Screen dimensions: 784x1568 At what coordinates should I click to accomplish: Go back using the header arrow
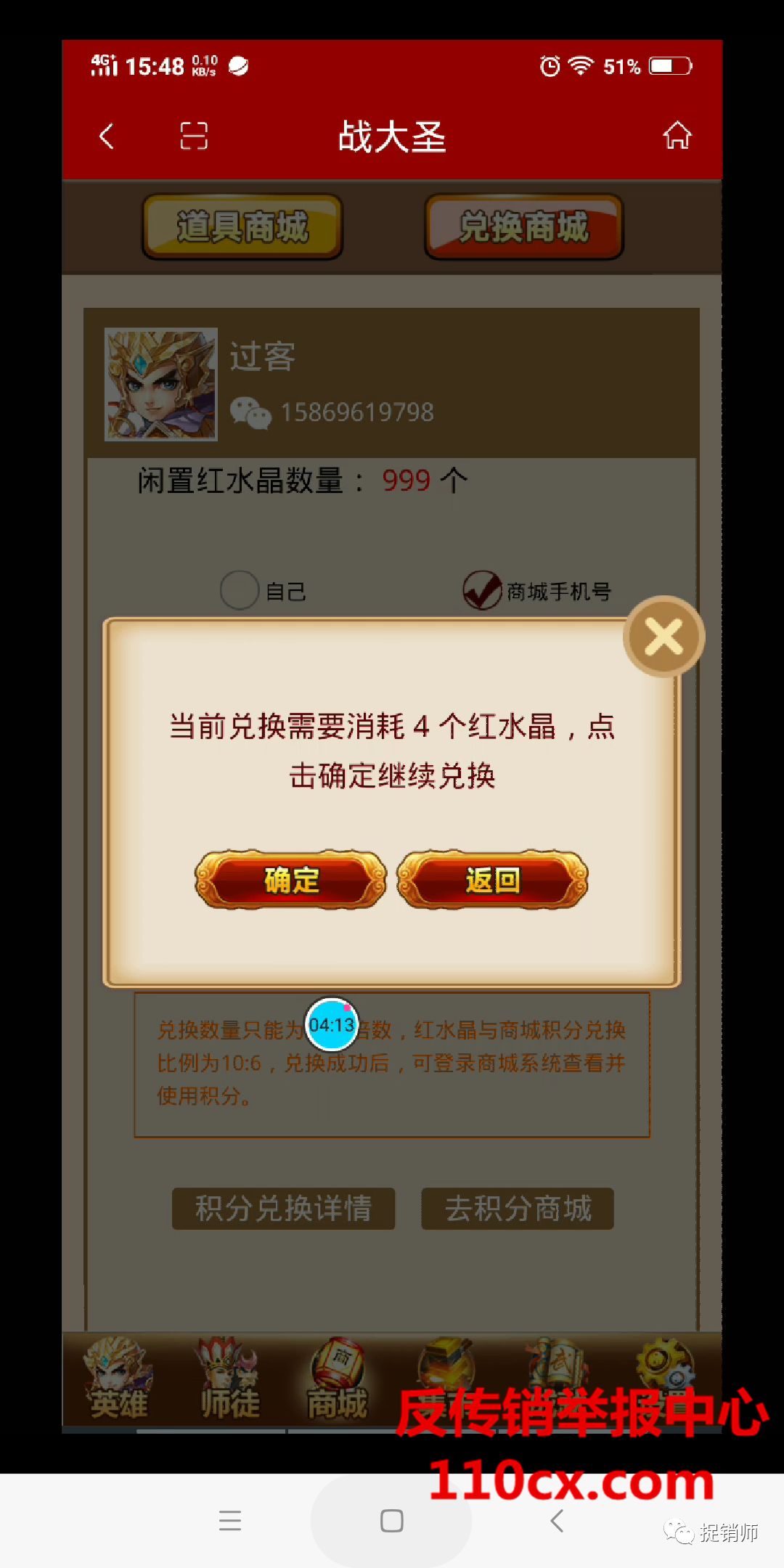click(x=107, y=136)
